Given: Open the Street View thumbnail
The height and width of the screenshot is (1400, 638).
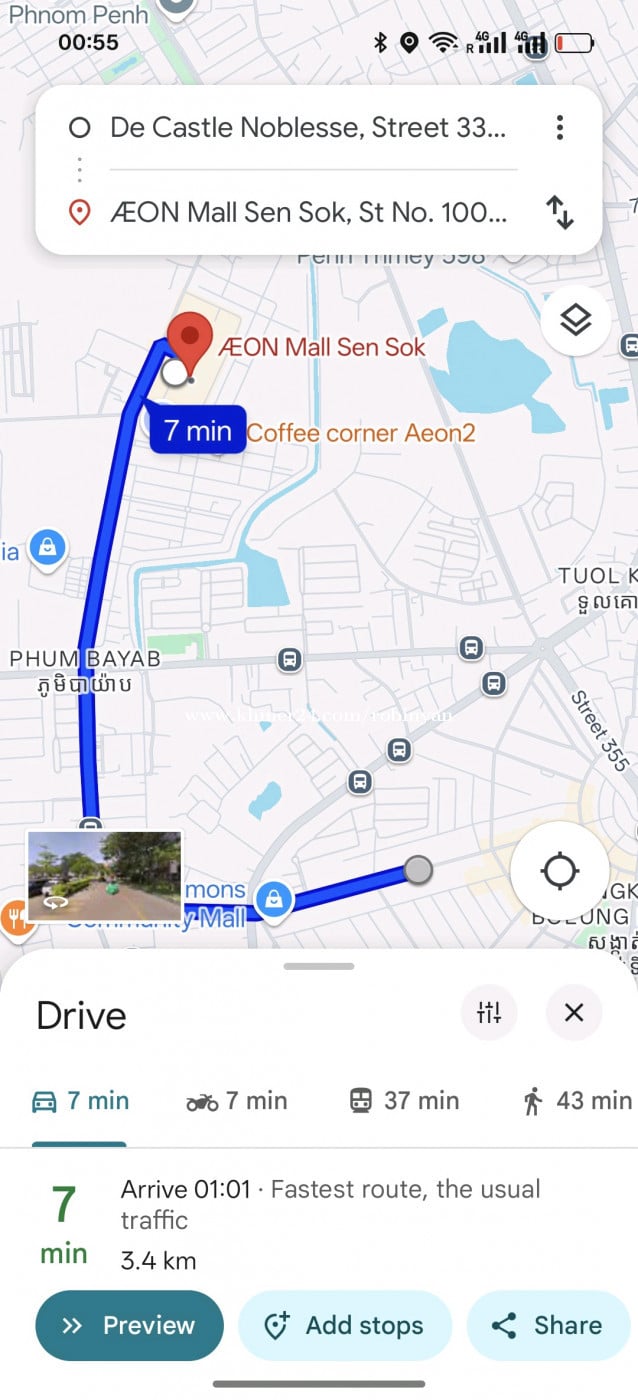Looking at the screenshot, I should pos(105,876).
